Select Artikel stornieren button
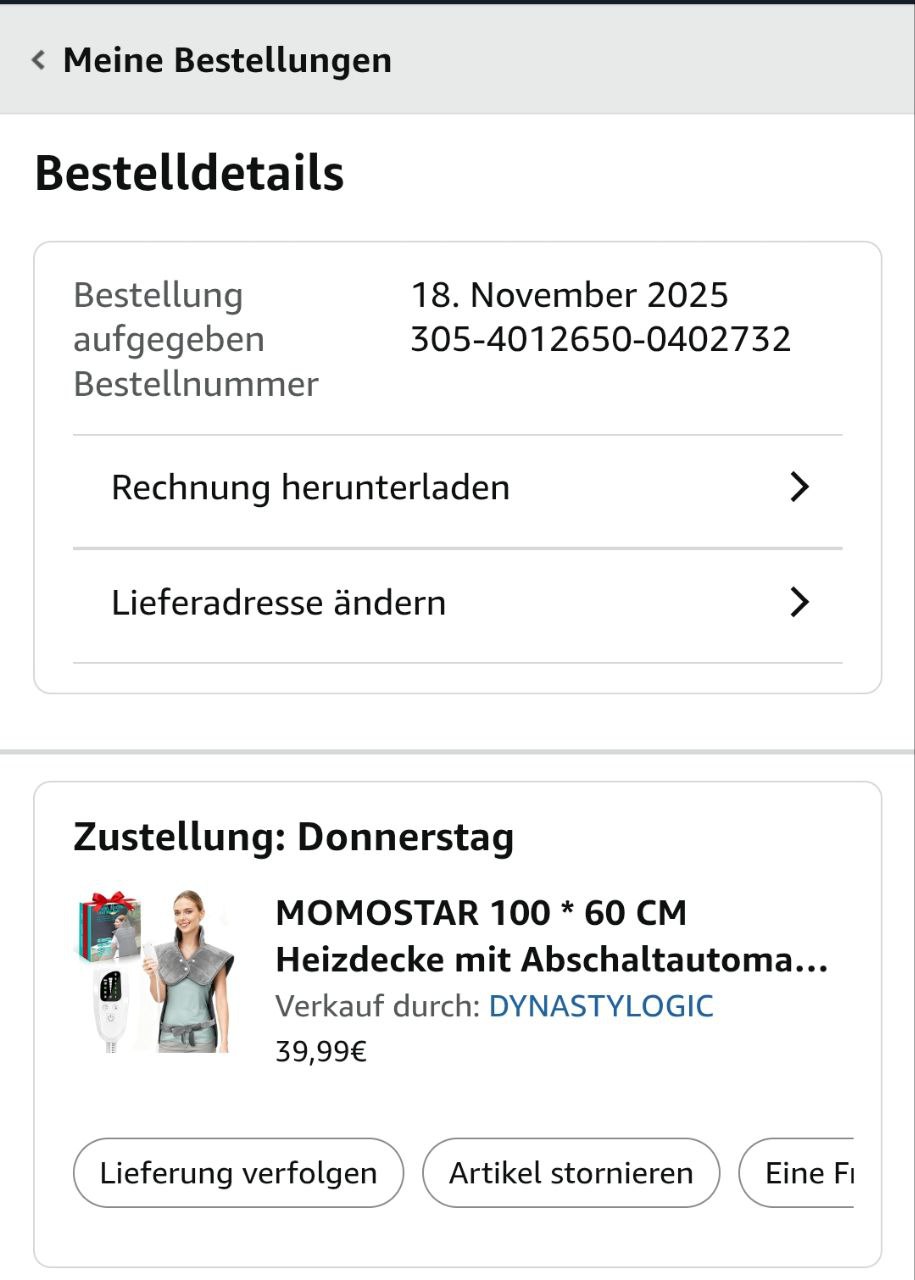The image size is (915, 1280). (571, 1173)
